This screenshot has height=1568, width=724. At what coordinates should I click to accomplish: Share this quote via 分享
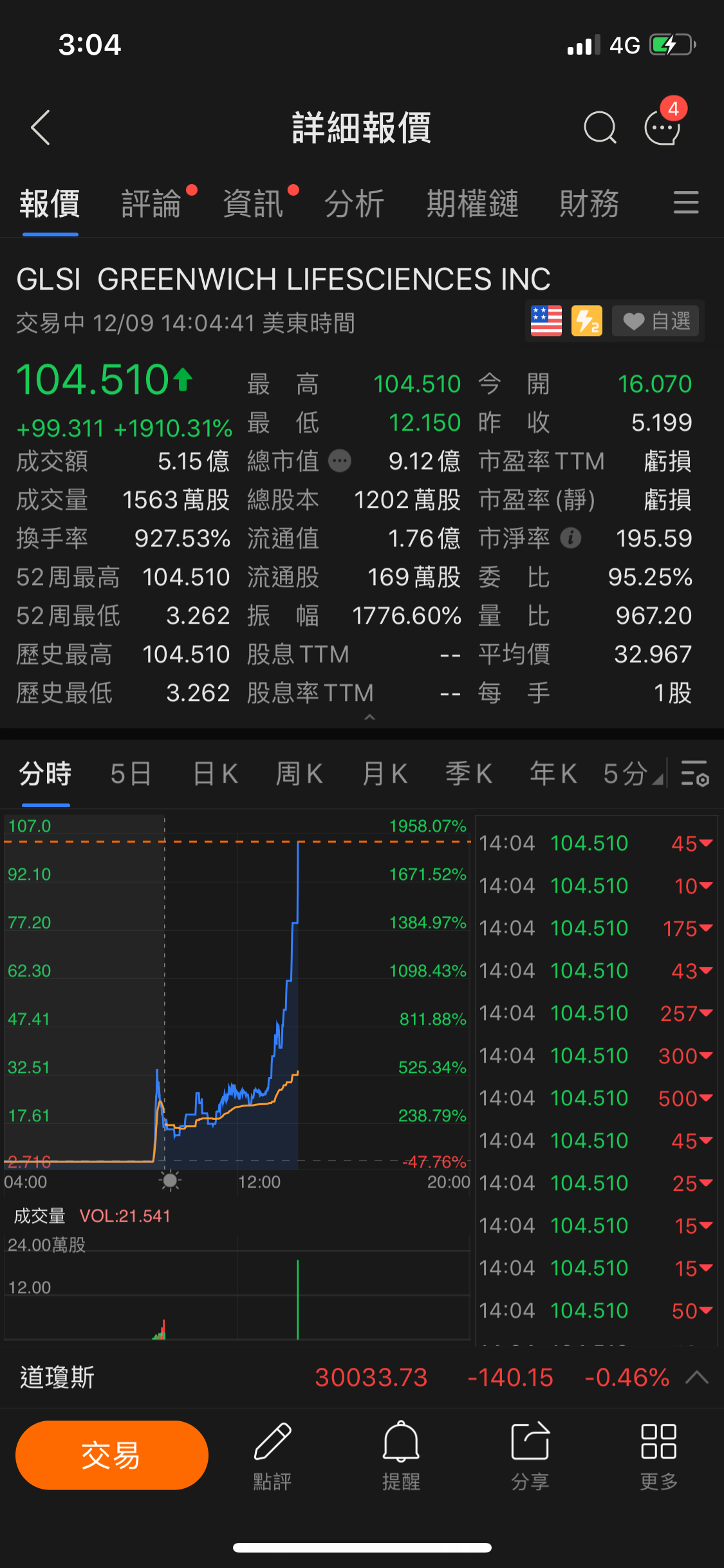pos(530,1456)
